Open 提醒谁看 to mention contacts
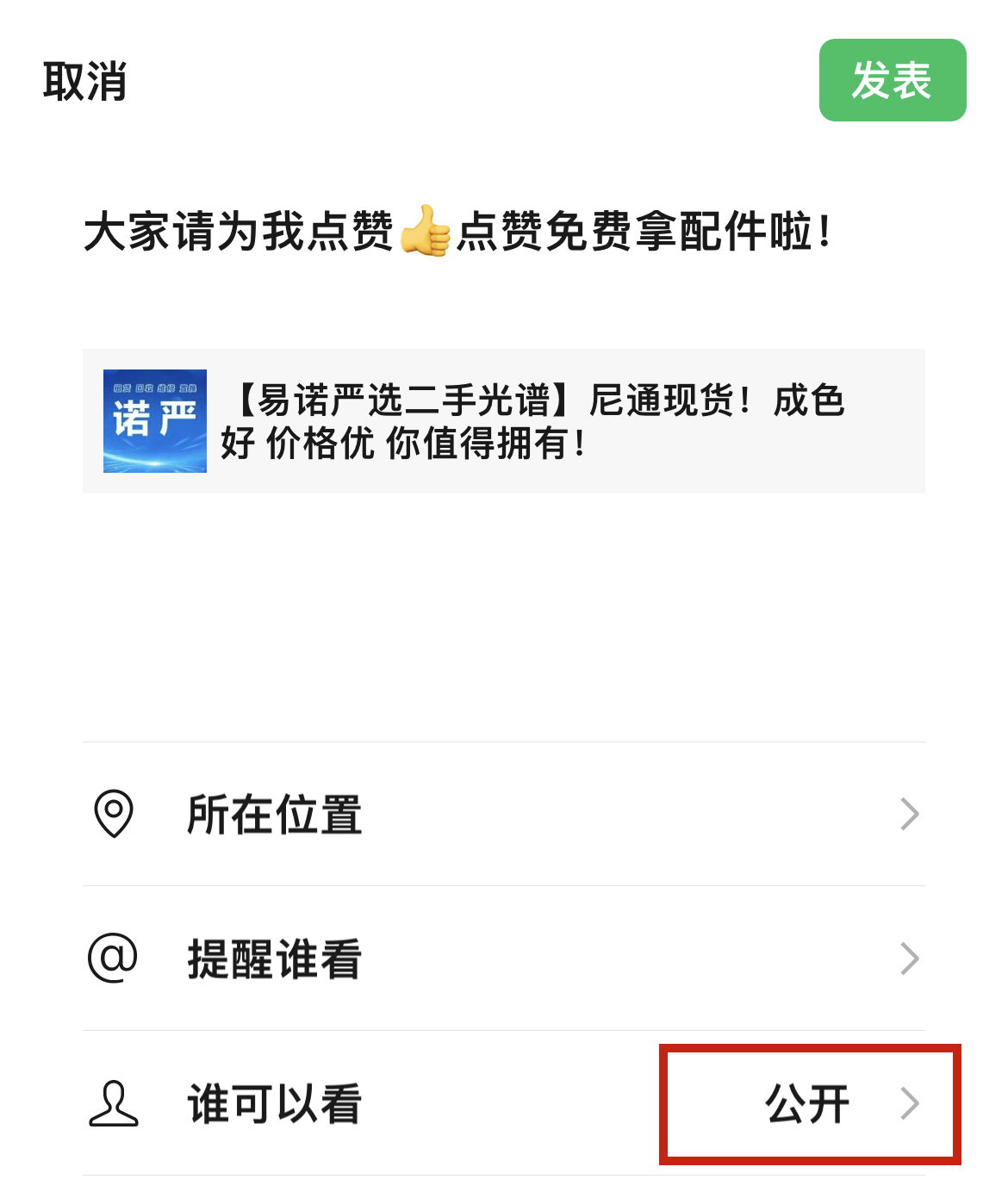The image size is (1008, 1204). tap(503, 959)
